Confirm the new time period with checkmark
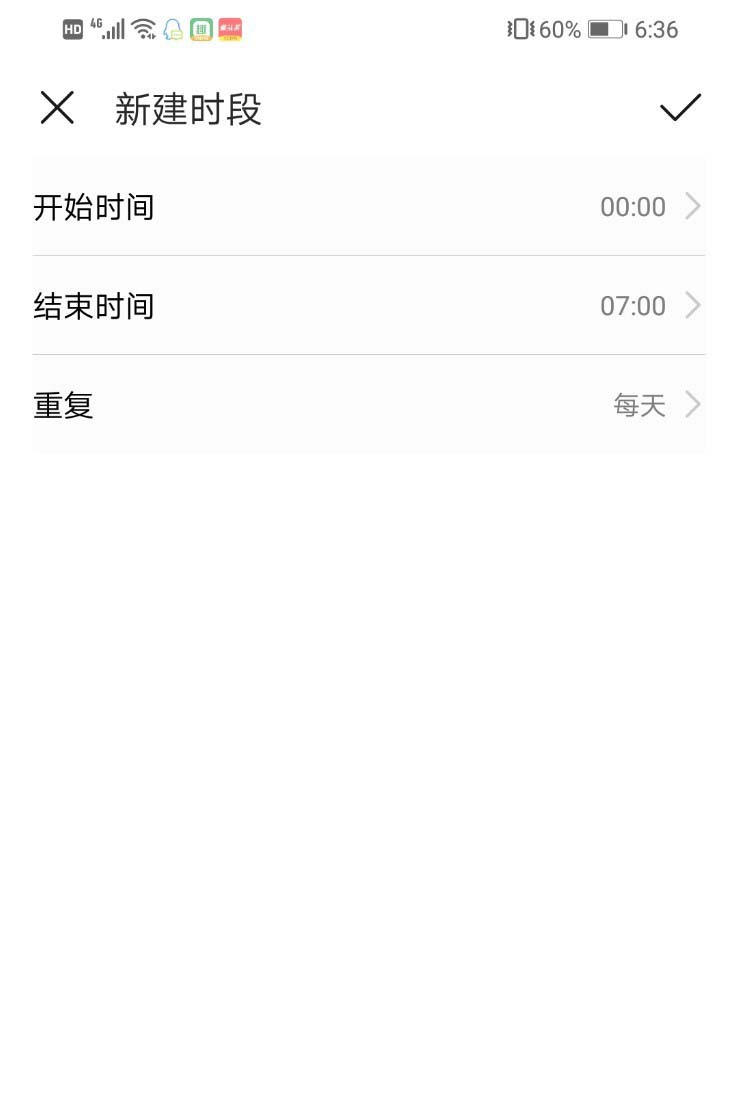 point(680,108)
